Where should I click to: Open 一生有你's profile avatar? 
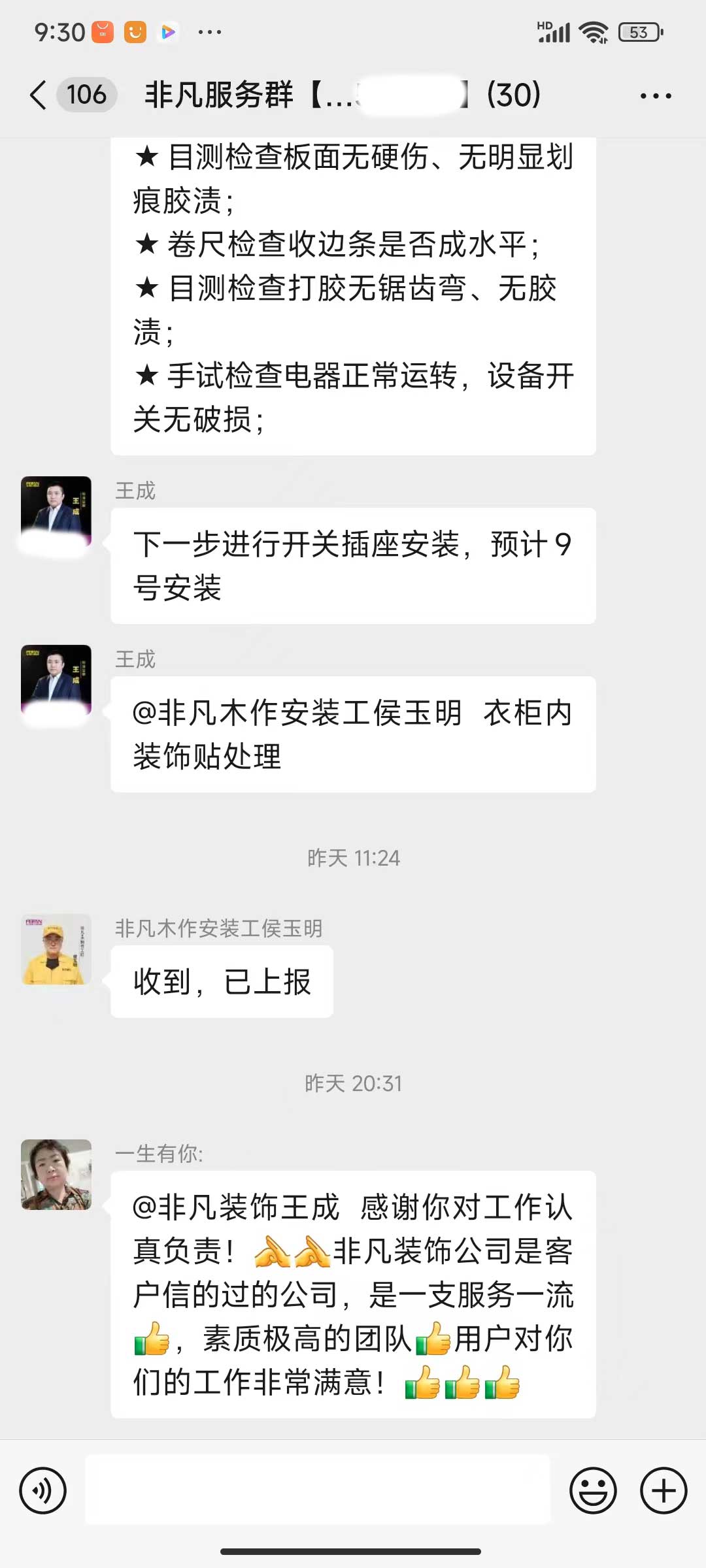pyautogui.click(x=56, y=1175)
